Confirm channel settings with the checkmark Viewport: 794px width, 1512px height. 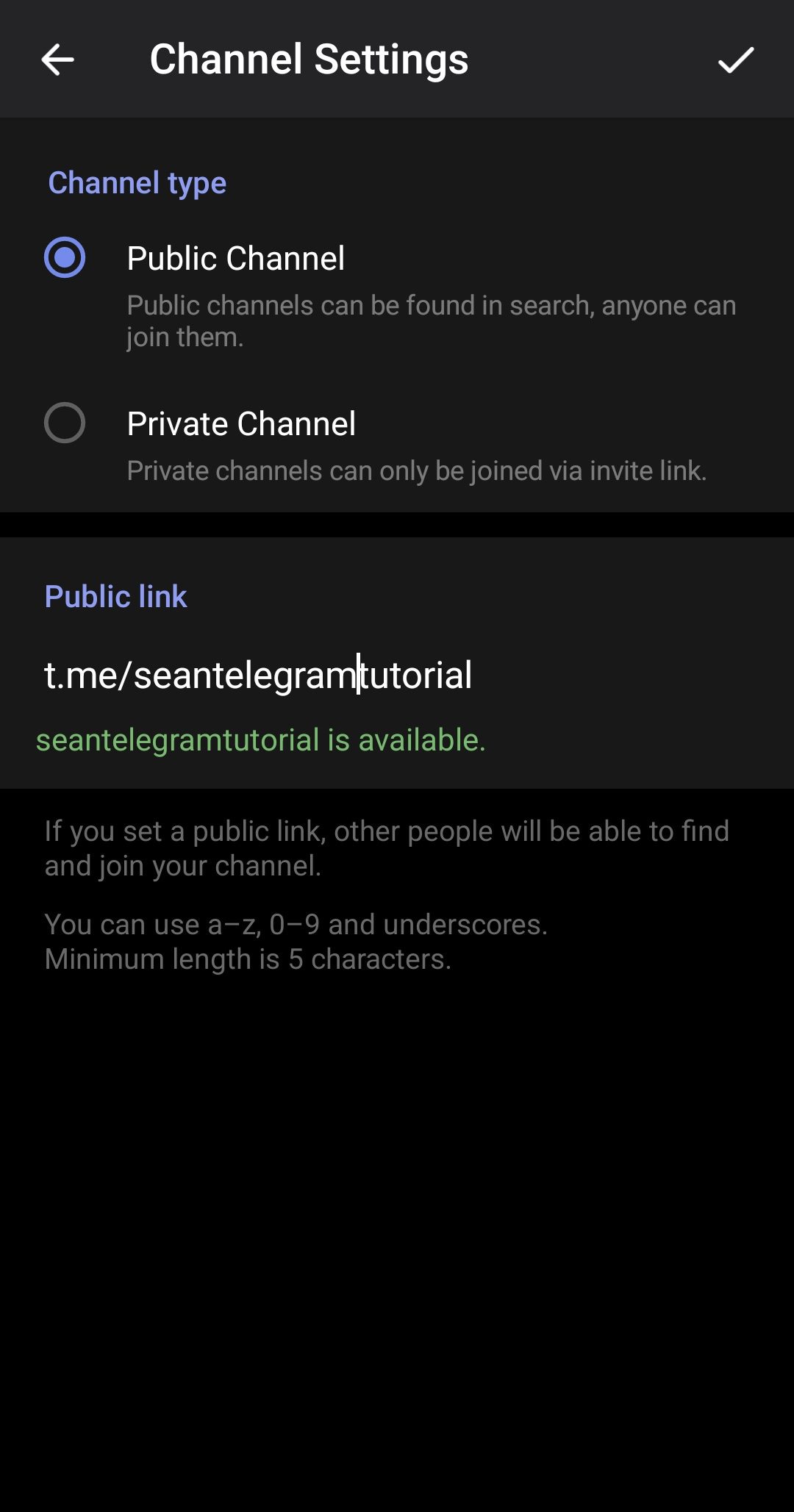[x=735, y=60]
